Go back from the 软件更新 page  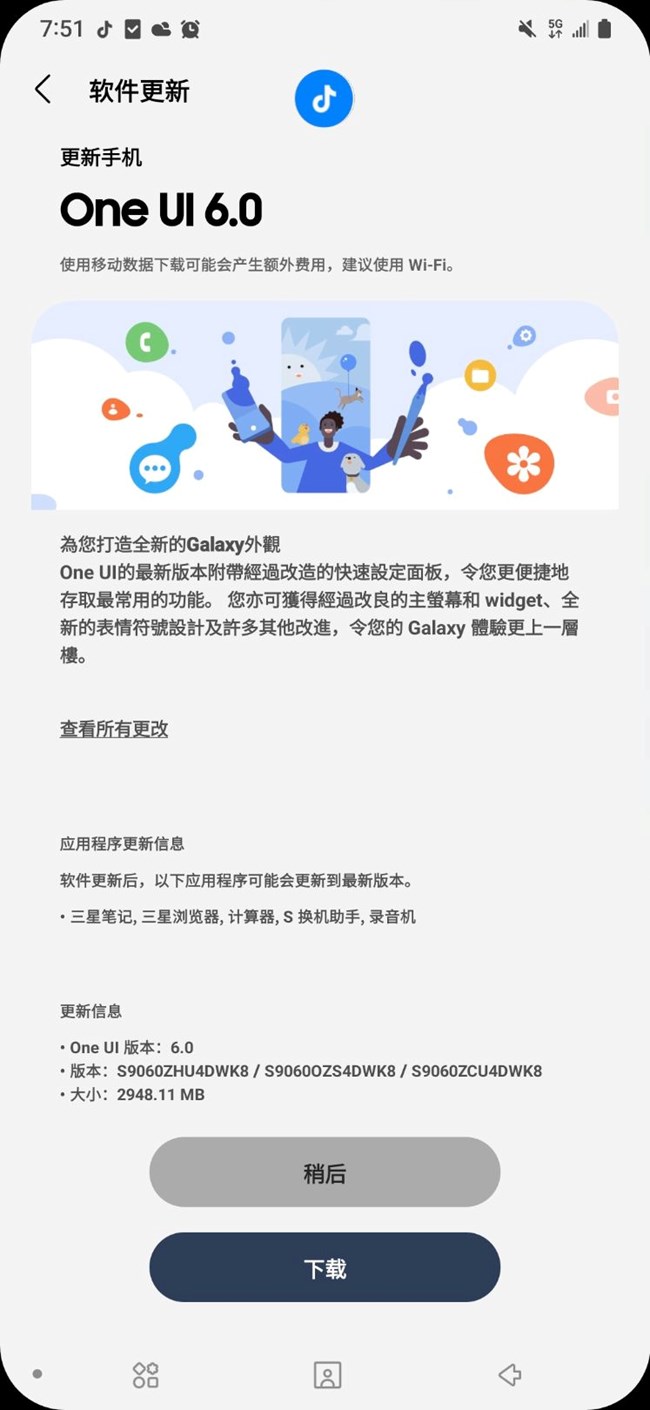coord(42,90)
